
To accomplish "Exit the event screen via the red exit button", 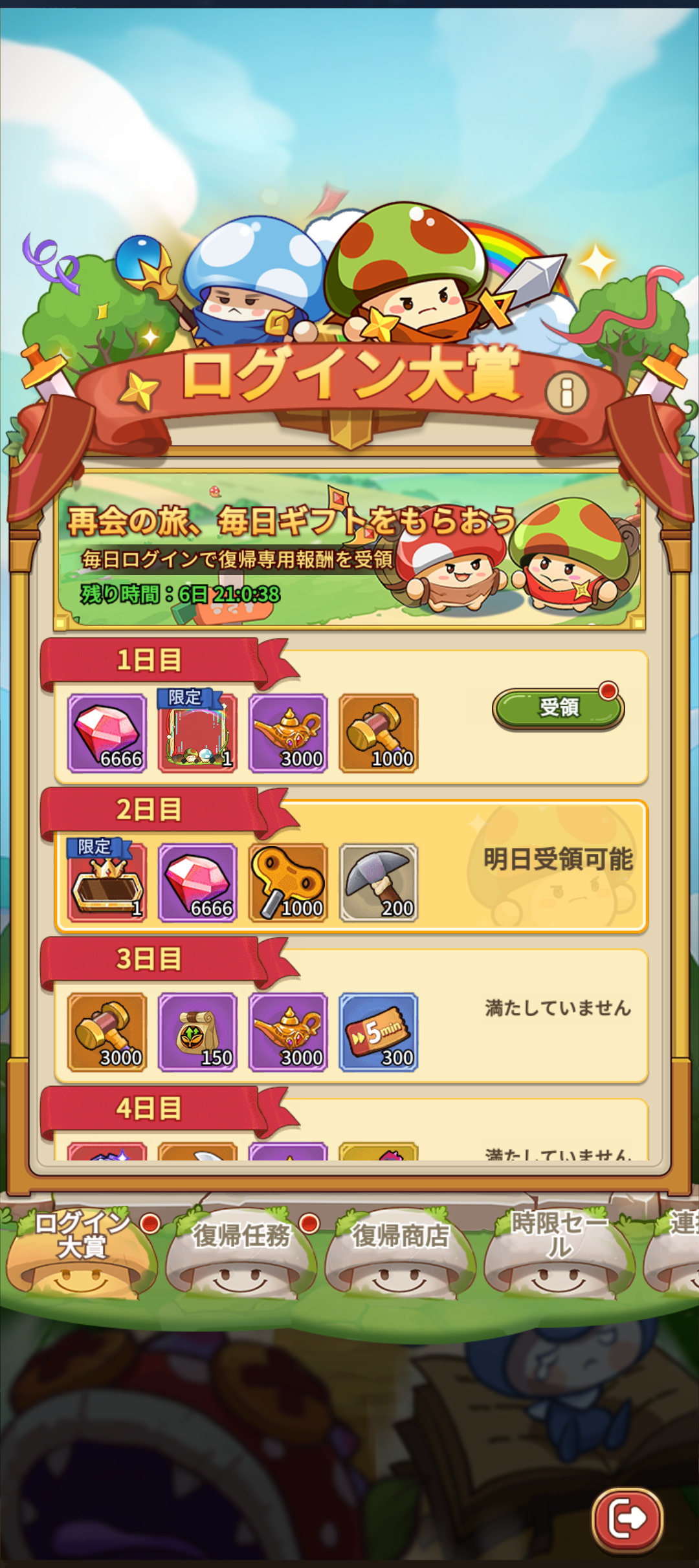I will [627, 1519].
